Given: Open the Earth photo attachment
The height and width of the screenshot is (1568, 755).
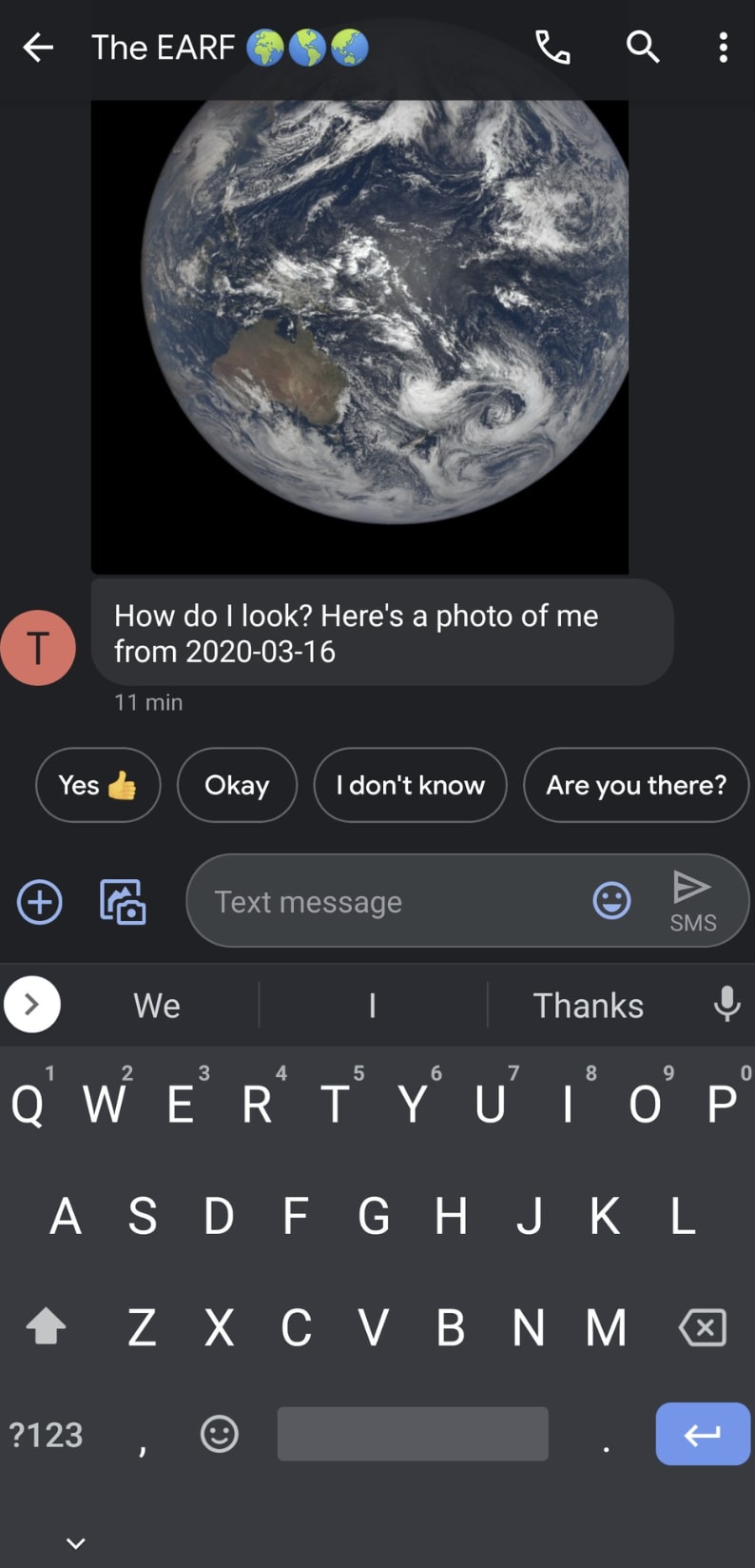Looking at the screenshot, I should (x=359, y=336).
